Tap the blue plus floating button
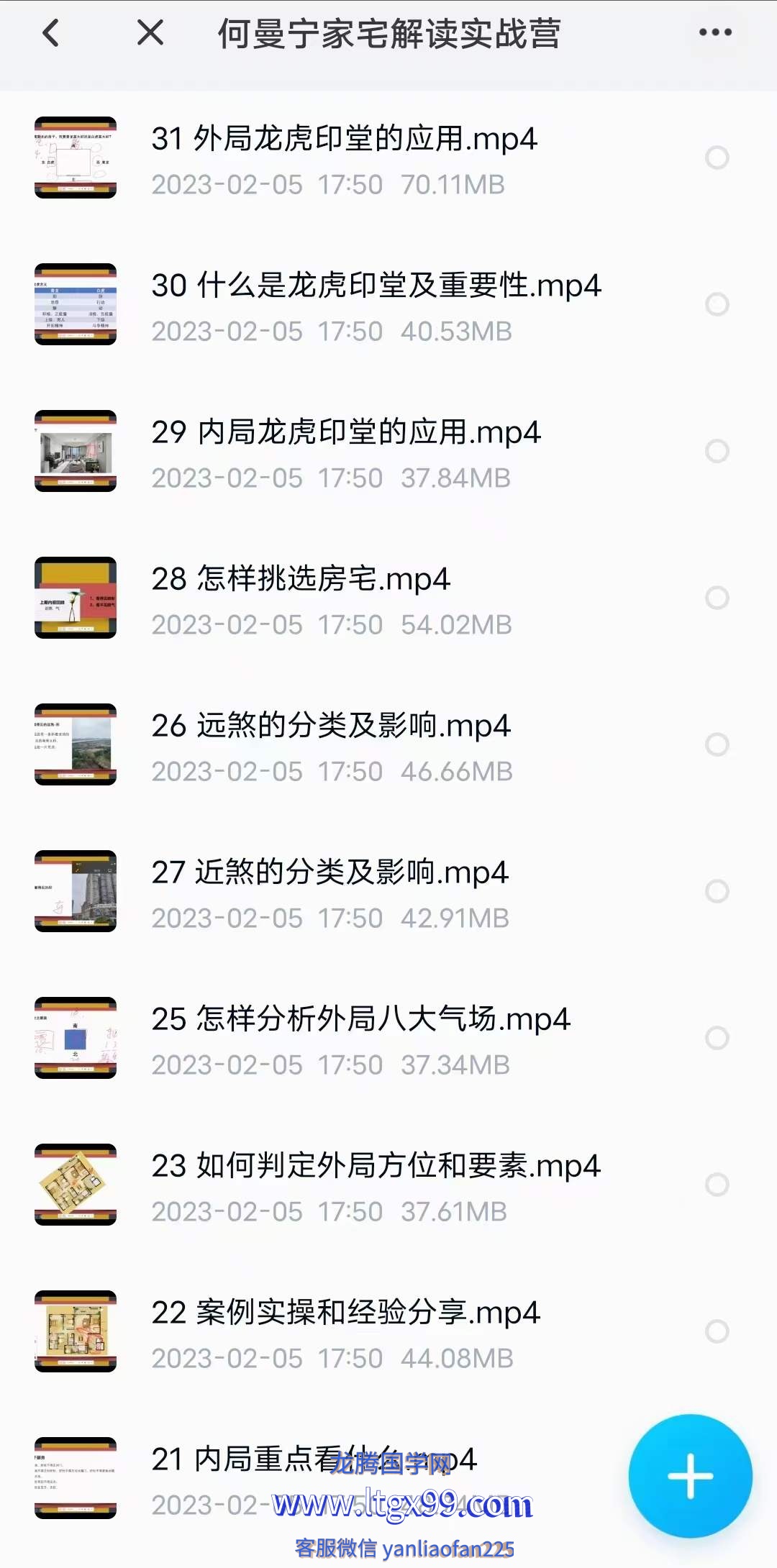Image resolution: width=777 pixels, height=1568 pixels. tap(690, 1475)
